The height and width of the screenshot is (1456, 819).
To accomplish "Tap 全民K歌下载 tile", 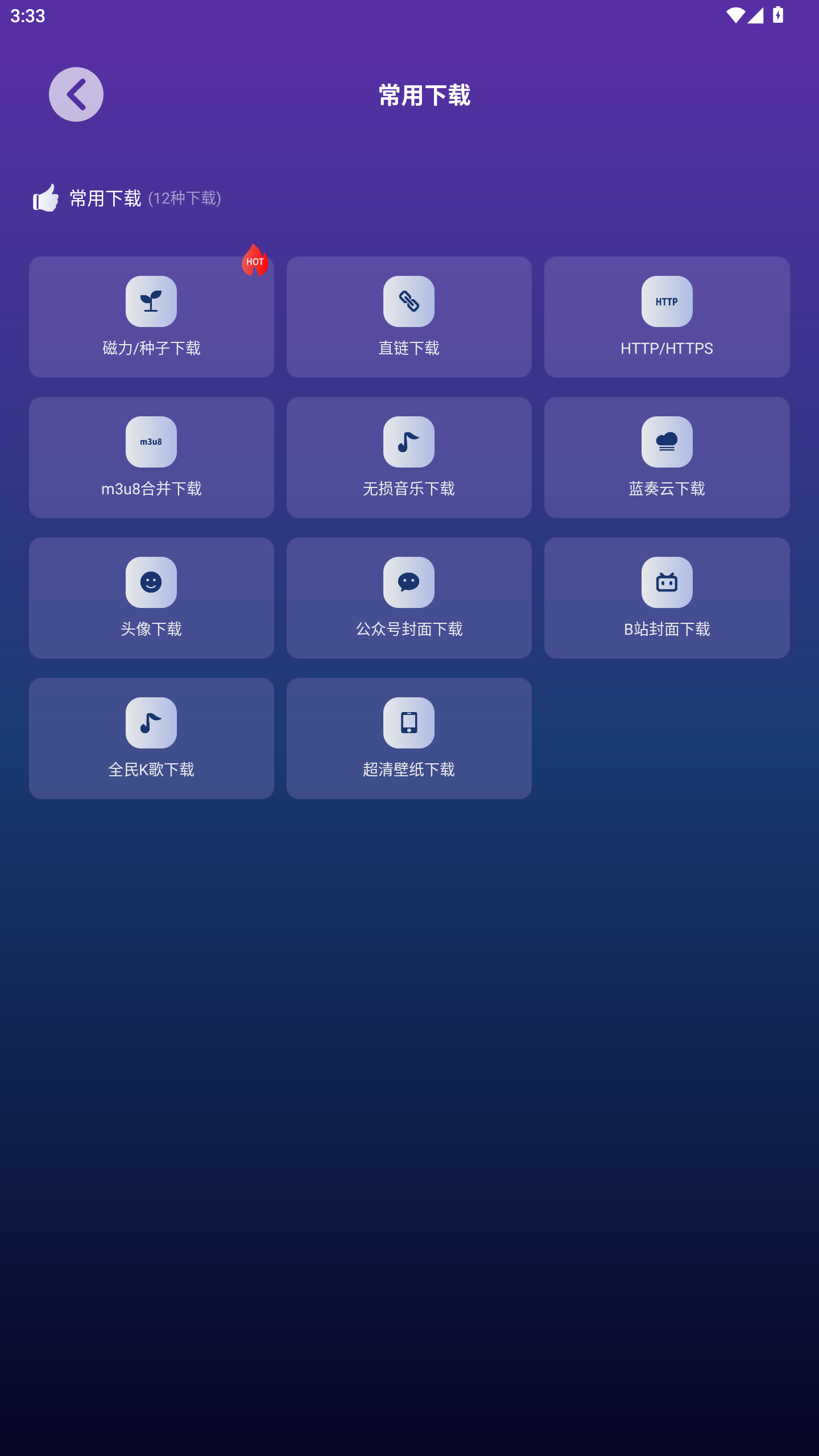I will coord(151,738).
